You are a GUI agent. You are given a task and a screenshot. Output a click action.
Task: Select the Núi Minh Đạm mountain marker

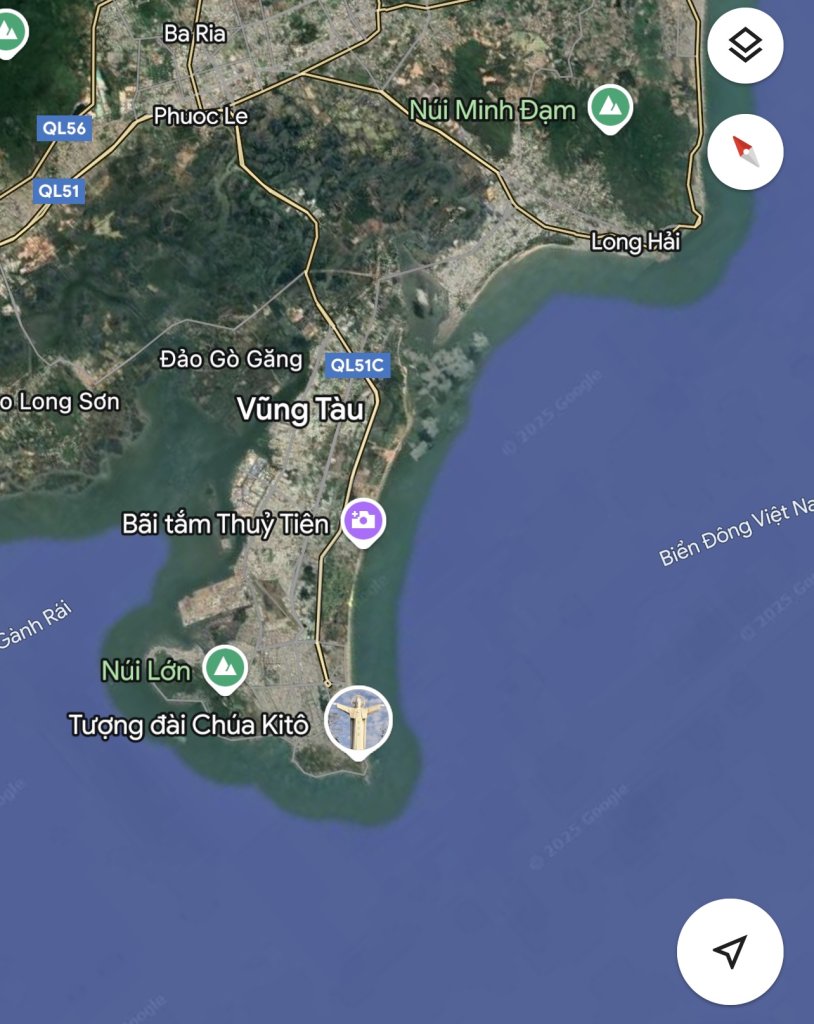[609, 107]
